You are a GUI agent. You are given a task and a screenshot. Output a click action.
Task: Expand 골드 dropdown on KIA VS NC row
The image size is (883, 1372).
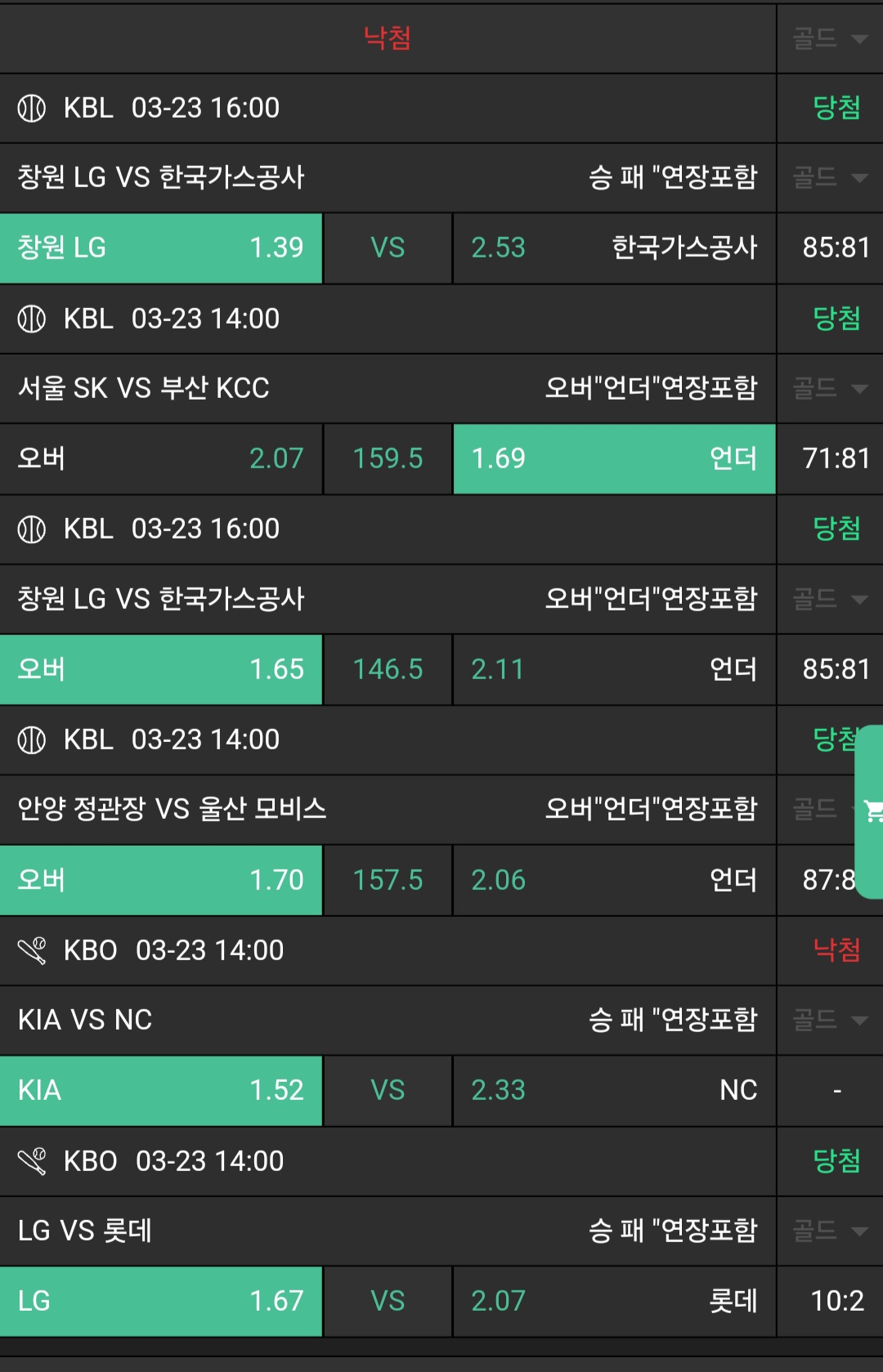[829, 1020]
